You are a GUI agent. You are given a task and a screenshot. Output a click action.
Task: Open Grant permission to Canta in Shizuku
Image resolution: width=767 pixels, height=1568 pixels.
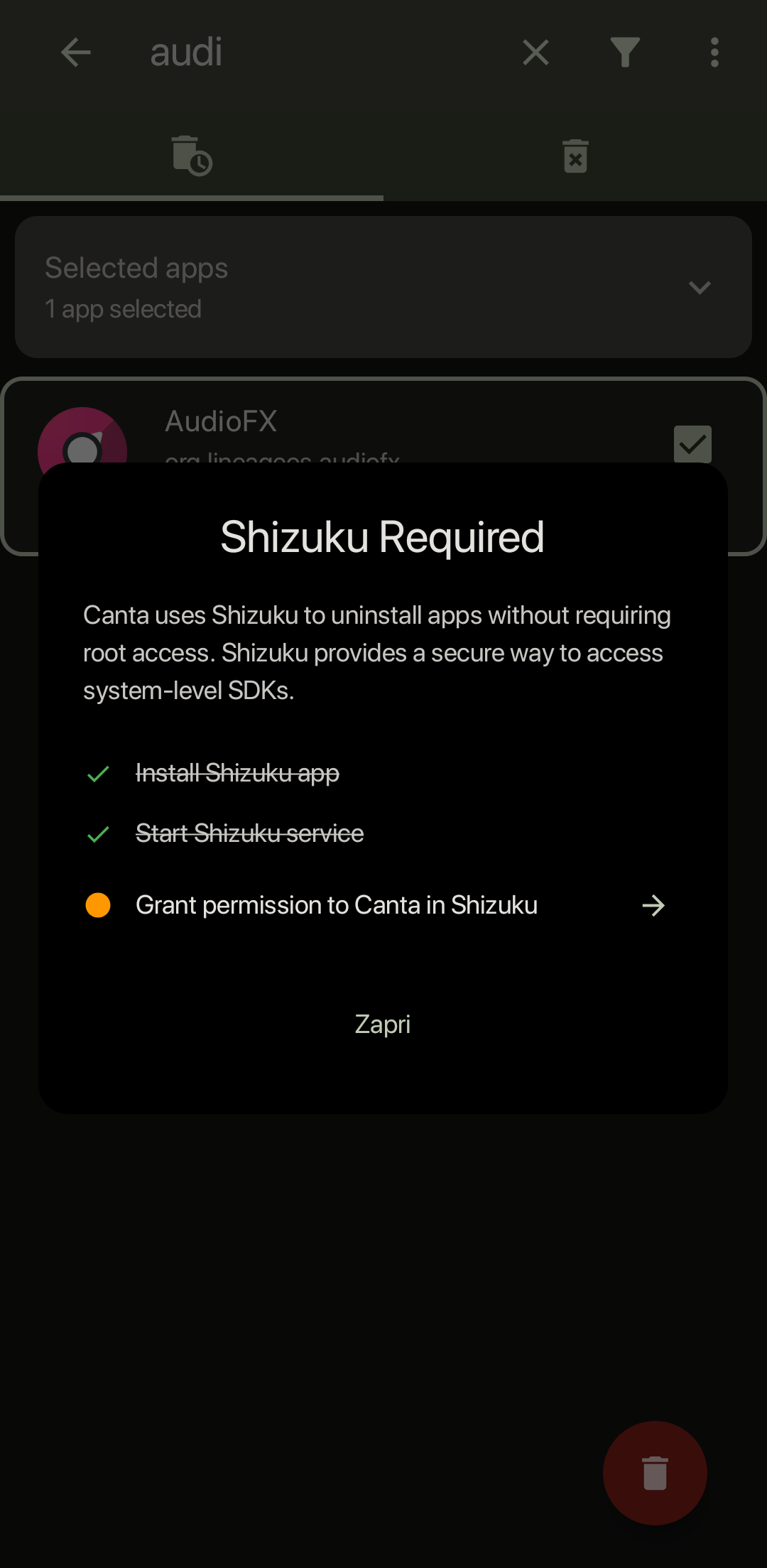(x=336, y=905)
